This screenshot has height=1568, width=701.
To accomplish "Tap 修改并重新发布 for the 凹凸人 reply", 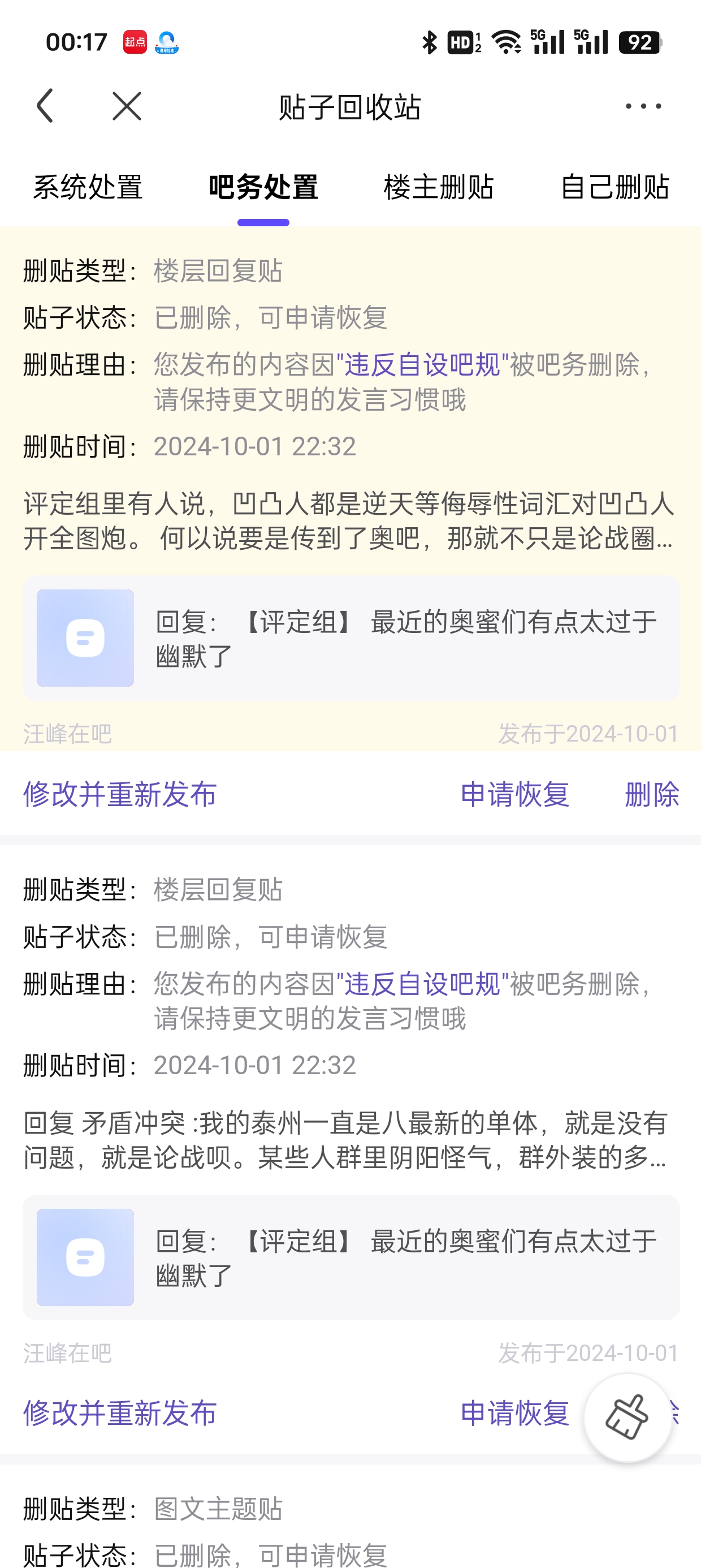I will 120,794.
